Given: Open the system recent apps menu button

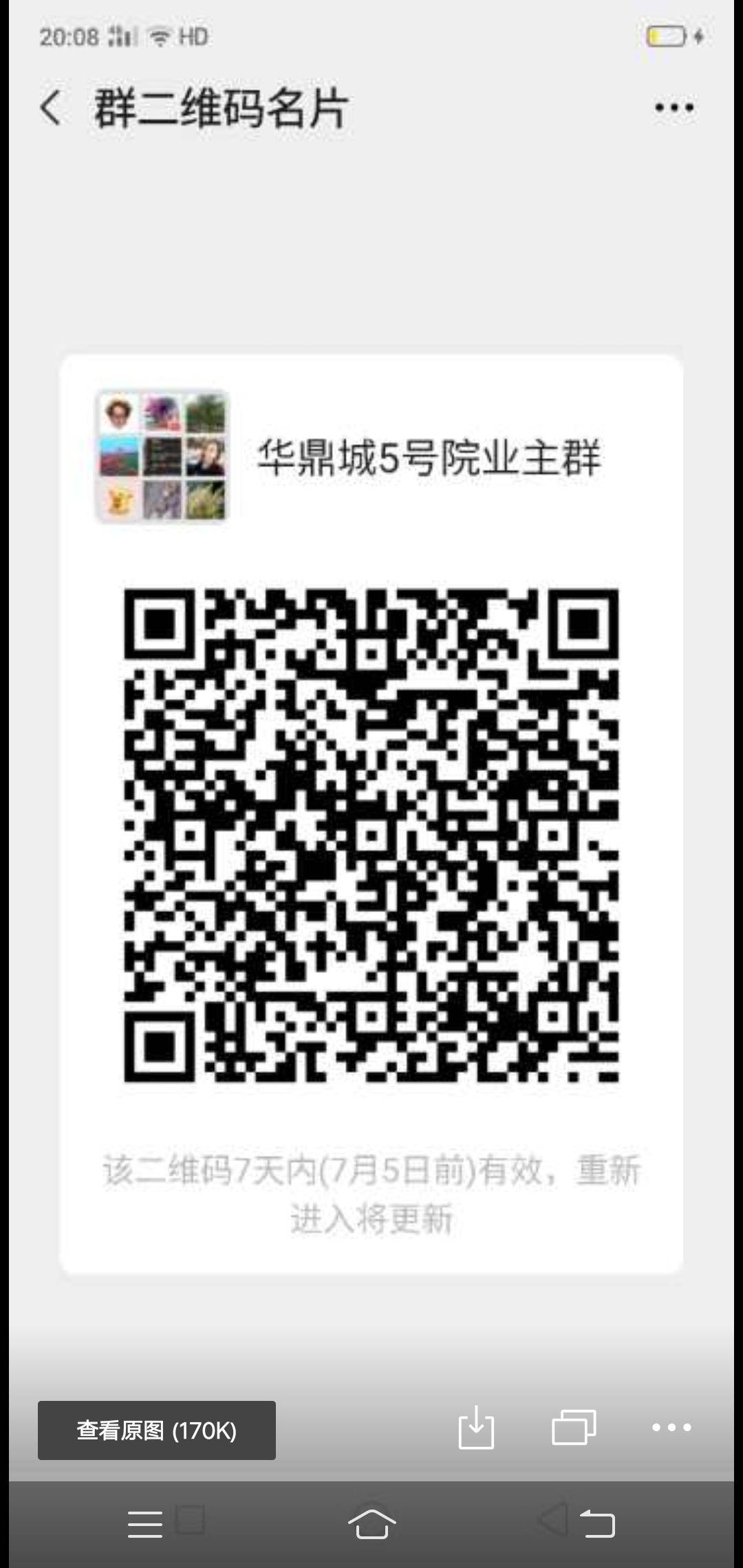Looking at the screenshot, I should tap(146, 1523).
